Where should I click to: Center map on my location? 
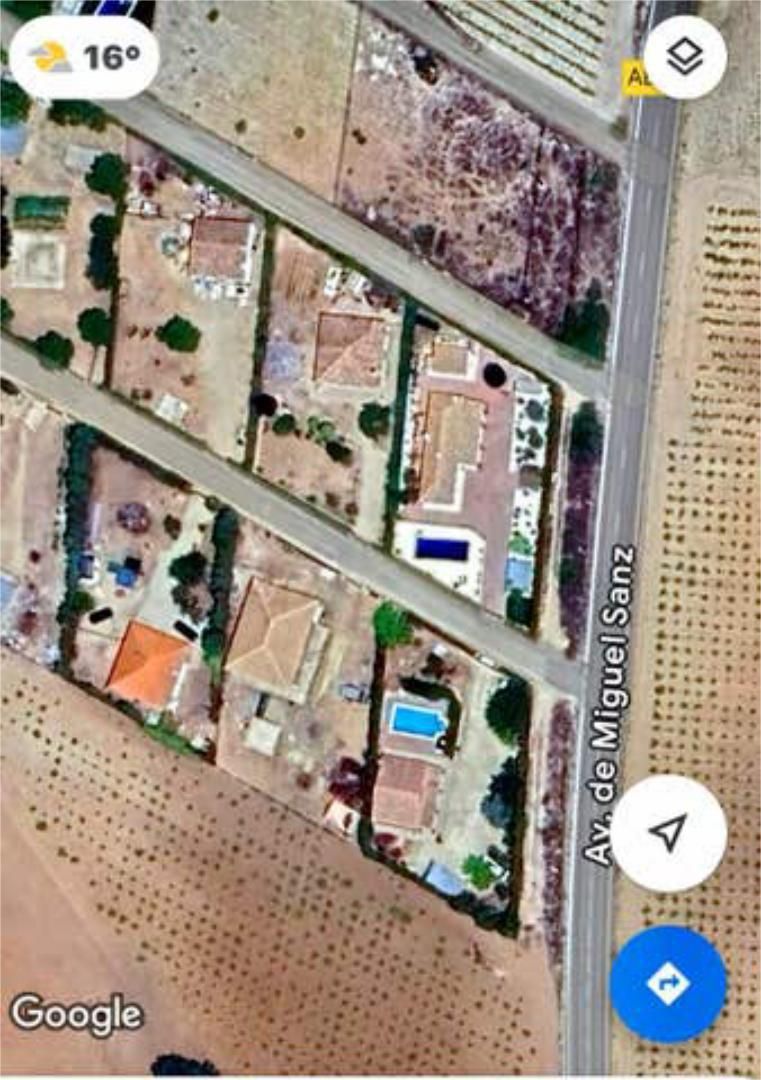click(x=668, y=833)
